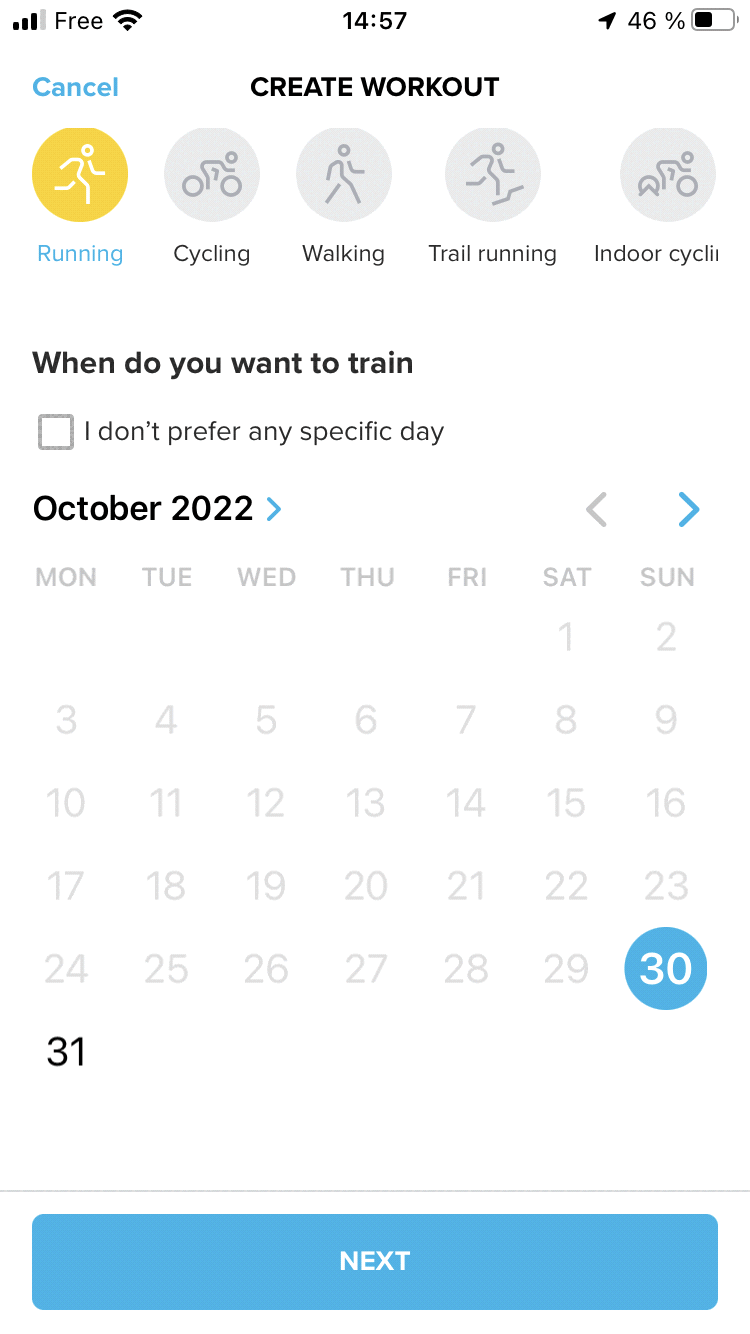
Task: Pick October 31 as training day
Action: pos(66,1052)
